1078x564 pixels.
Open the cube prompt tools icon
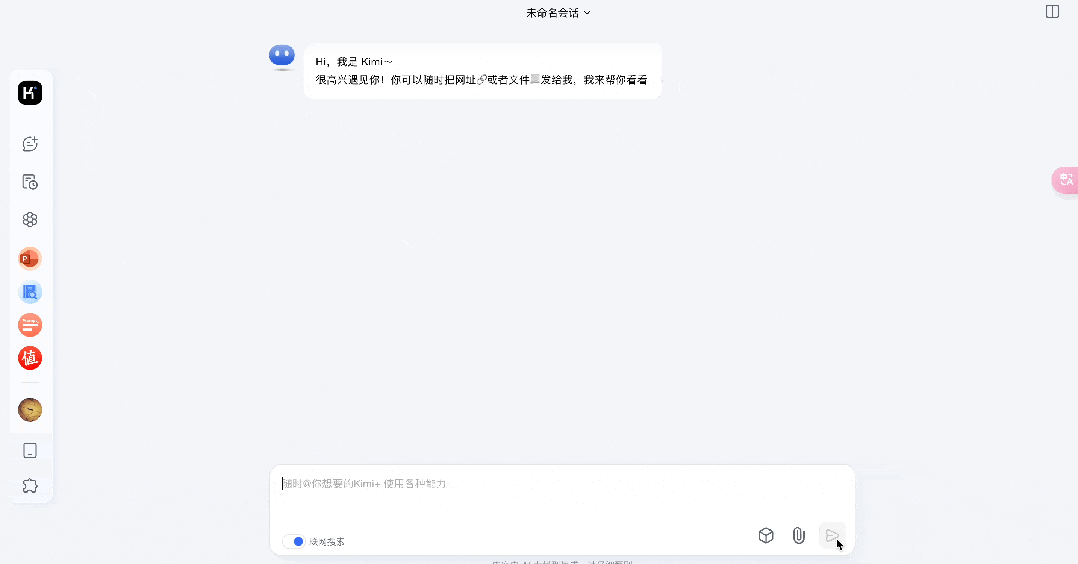[766, 535]
